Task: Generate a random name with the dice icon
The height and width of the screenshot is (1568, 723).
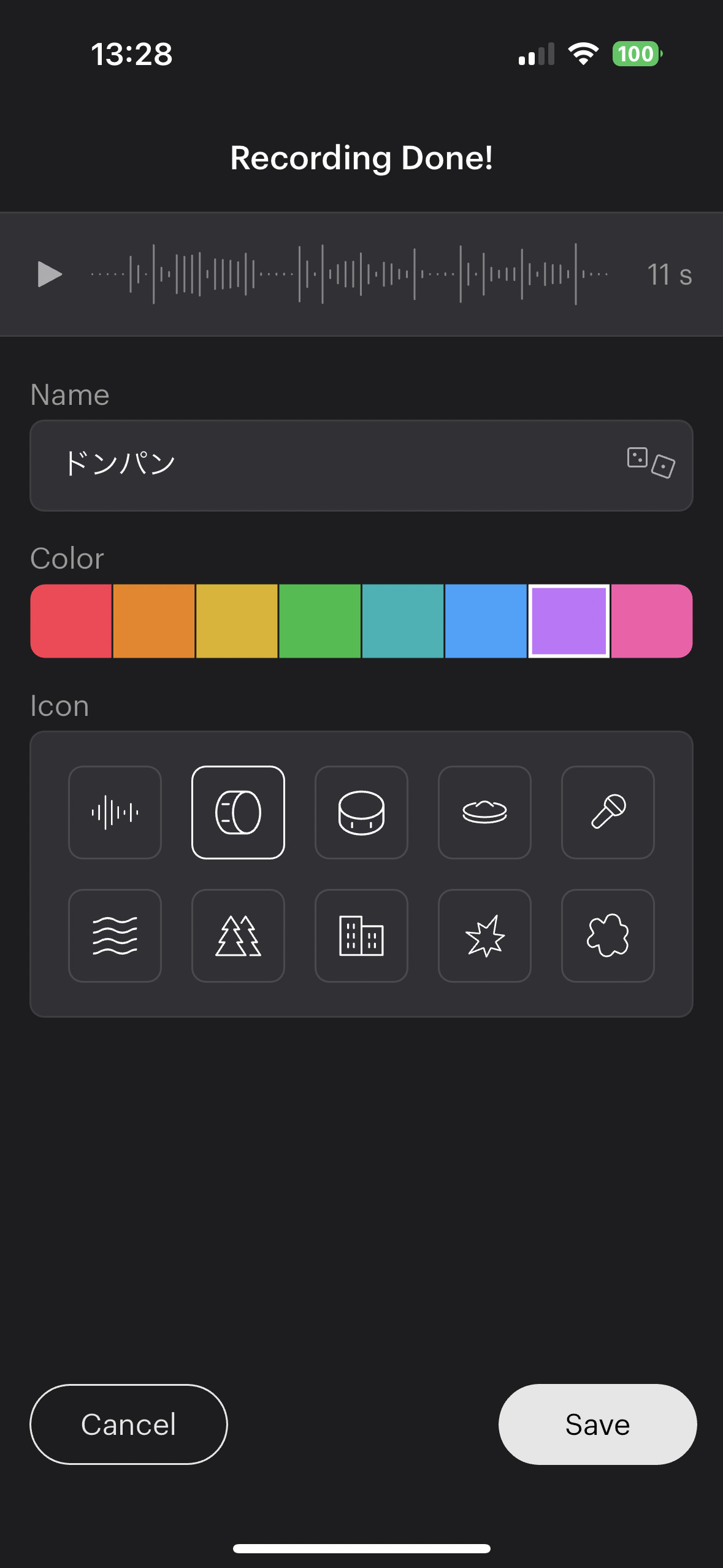Action: [x=651, y=463]
